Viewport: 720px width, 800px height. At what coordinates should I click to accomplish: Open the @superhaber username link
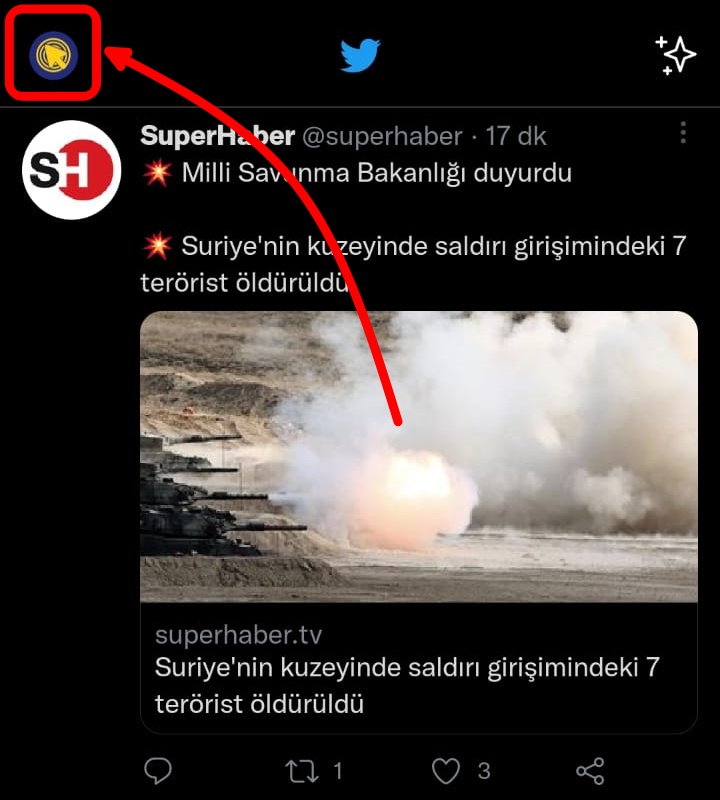(x=382, y=136)
